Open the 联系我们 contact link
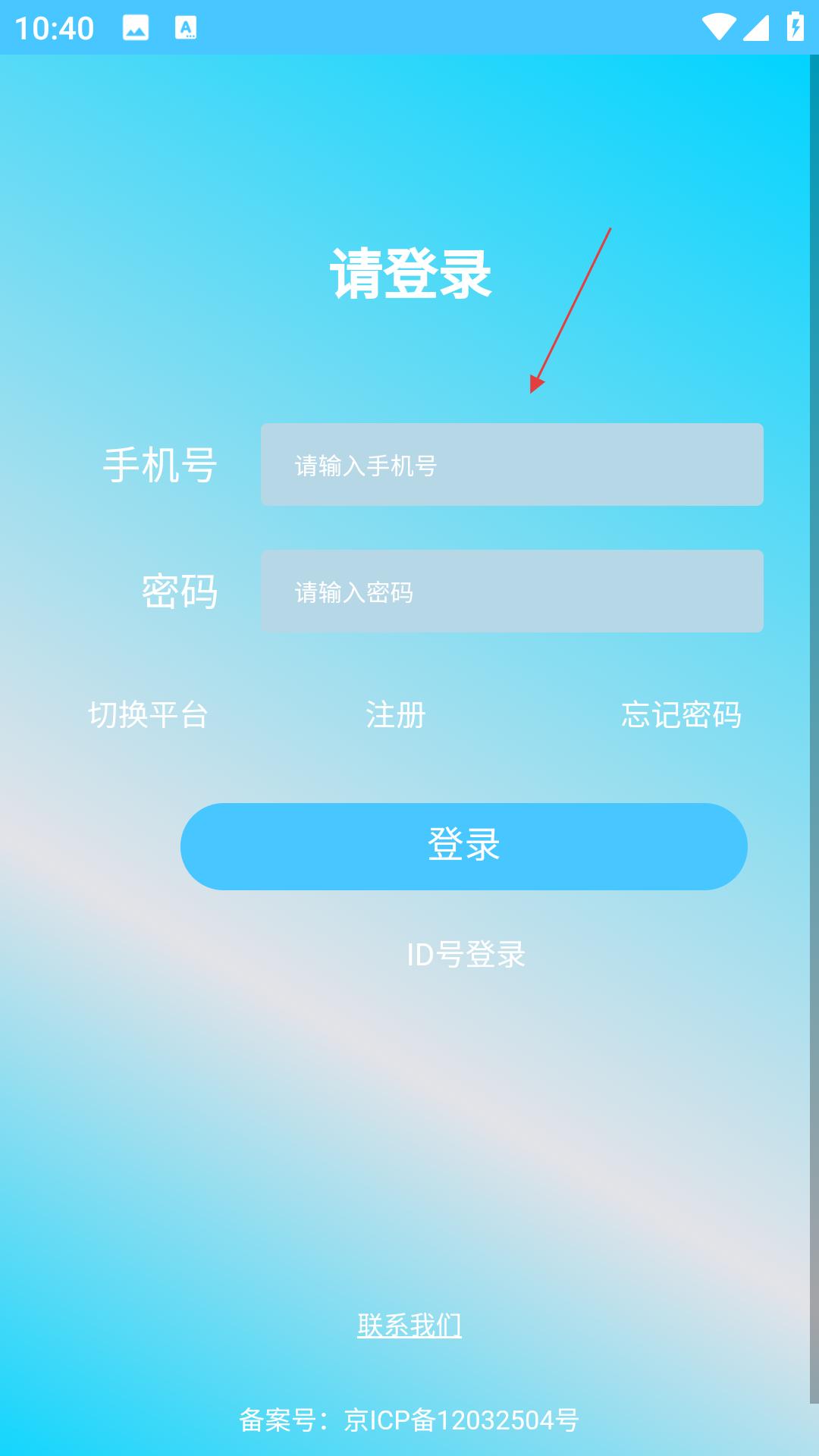819x1456 pixels. tap(409, 1326)
